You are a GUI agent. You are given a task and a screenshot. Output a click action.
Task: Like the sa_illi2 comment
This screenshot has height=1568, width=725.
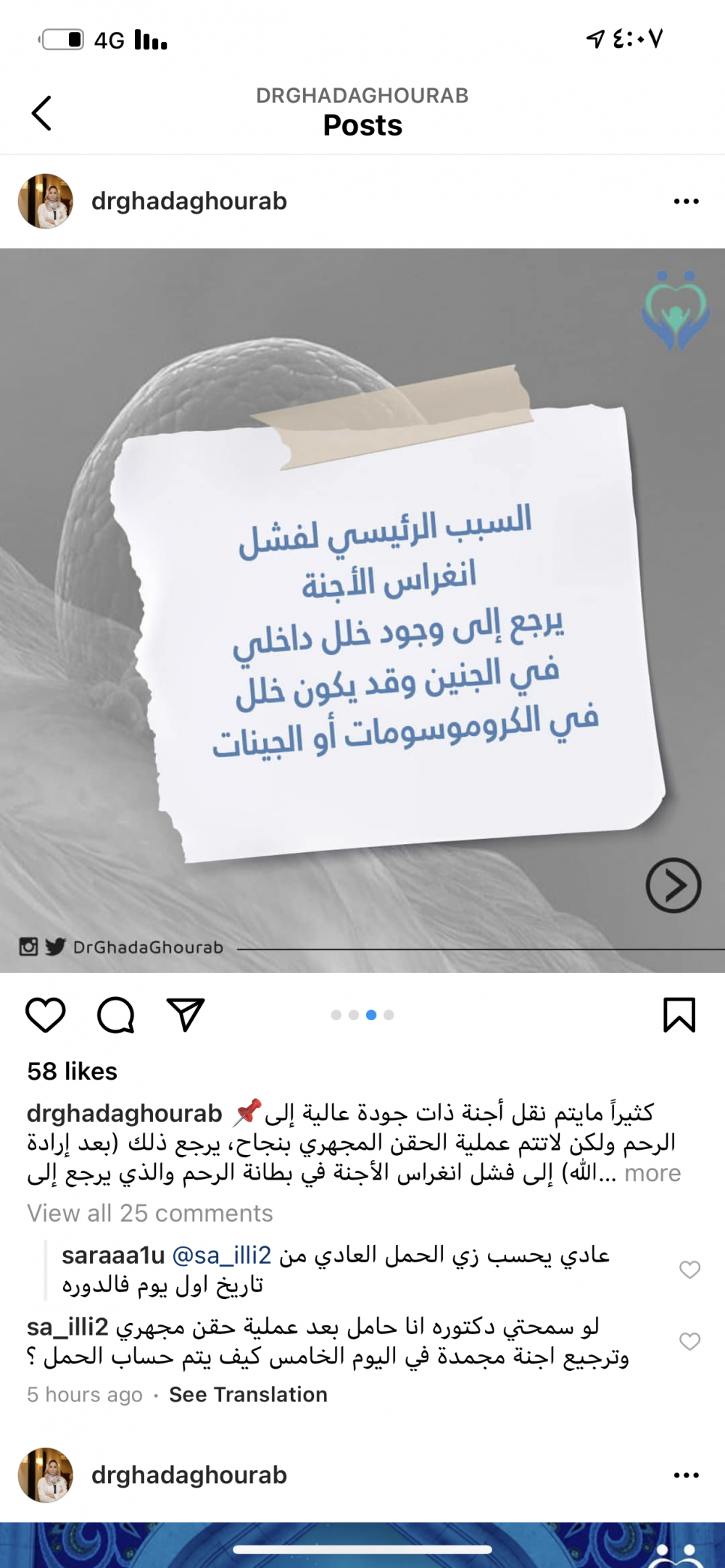(689, 1341)
